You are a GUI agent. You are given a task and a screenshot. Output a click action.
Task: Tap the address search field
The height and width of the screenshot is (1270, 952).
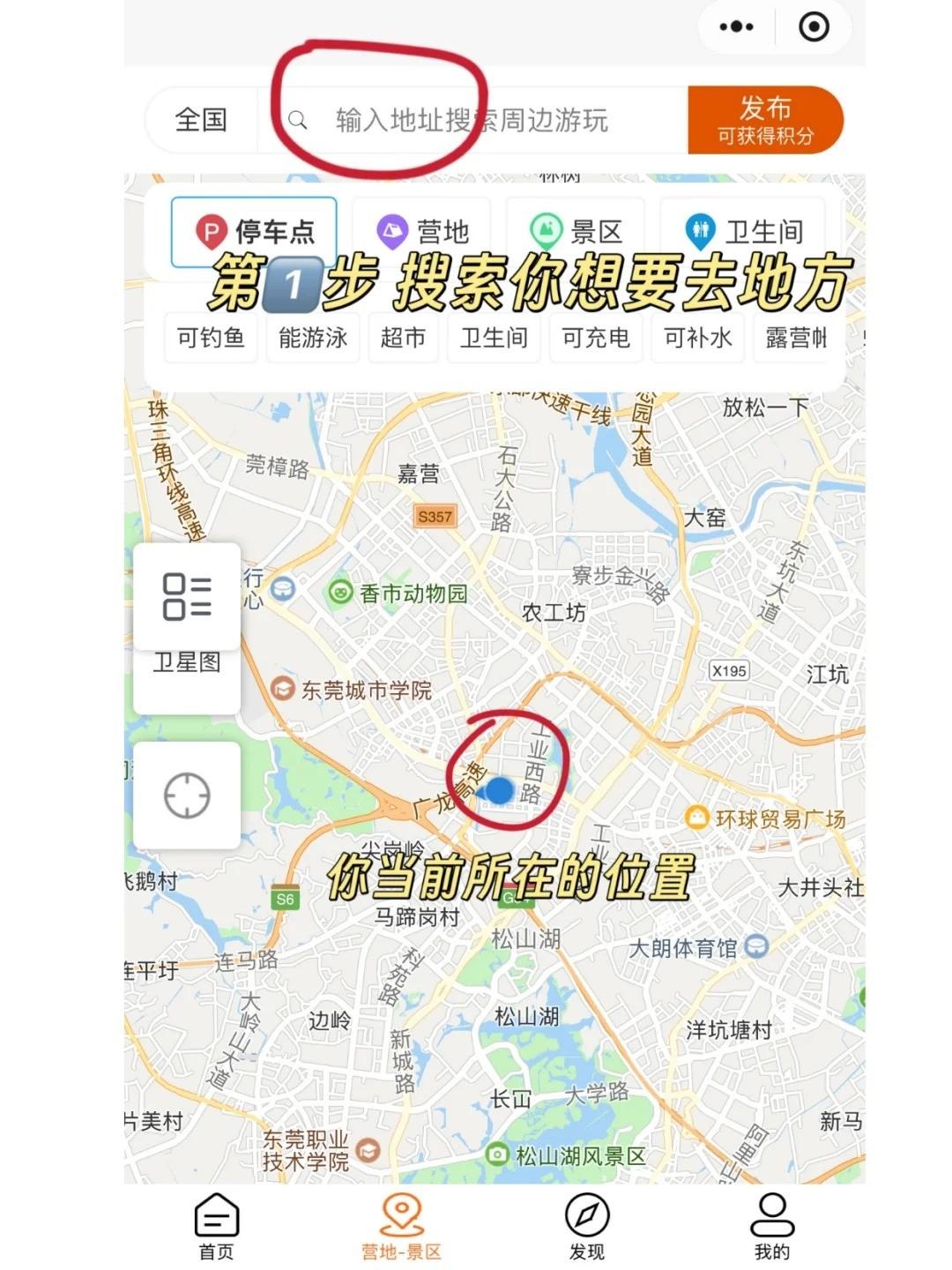(472, 120)
